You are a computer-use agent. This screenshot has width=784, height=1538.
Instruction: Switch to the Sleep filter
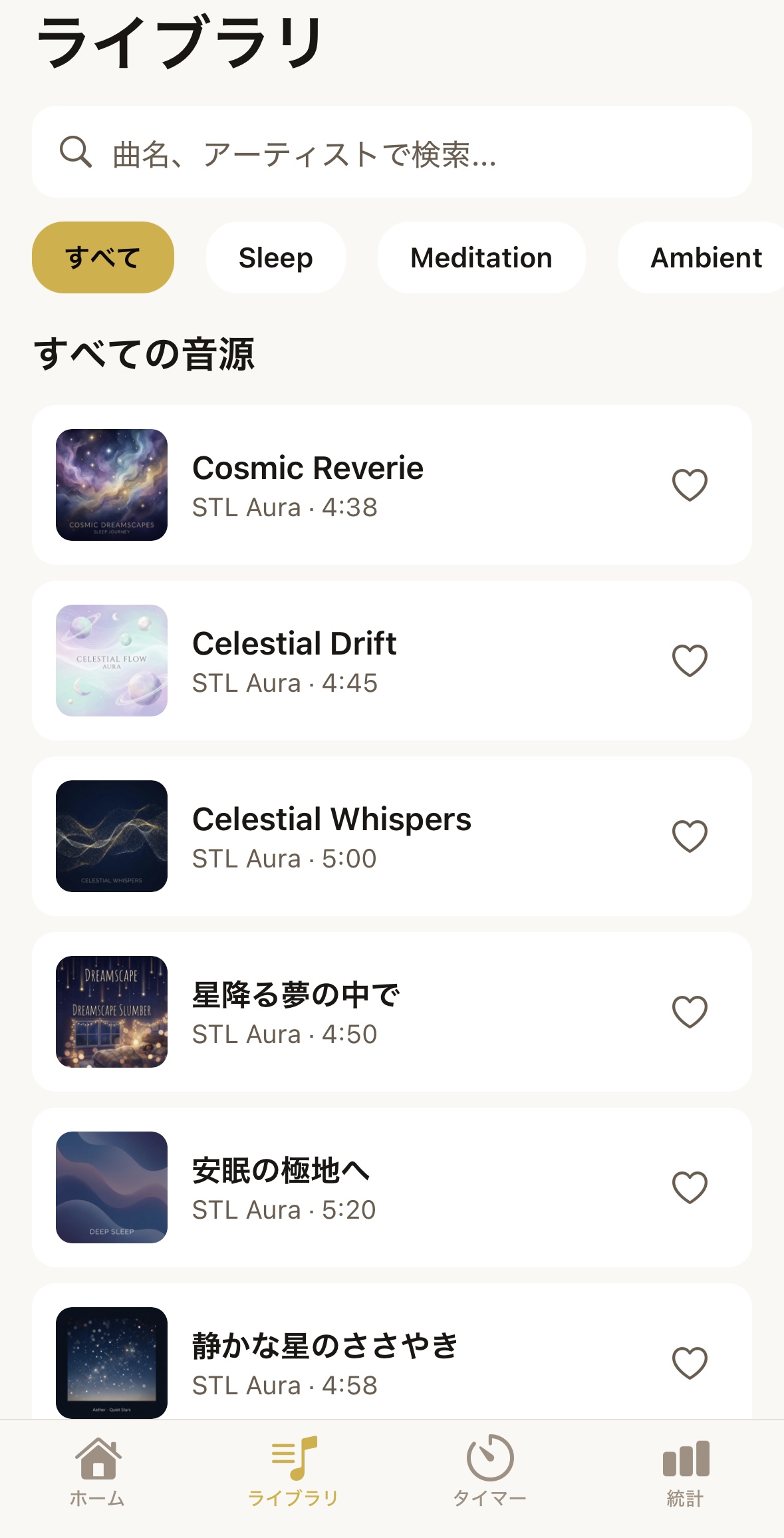275,257
